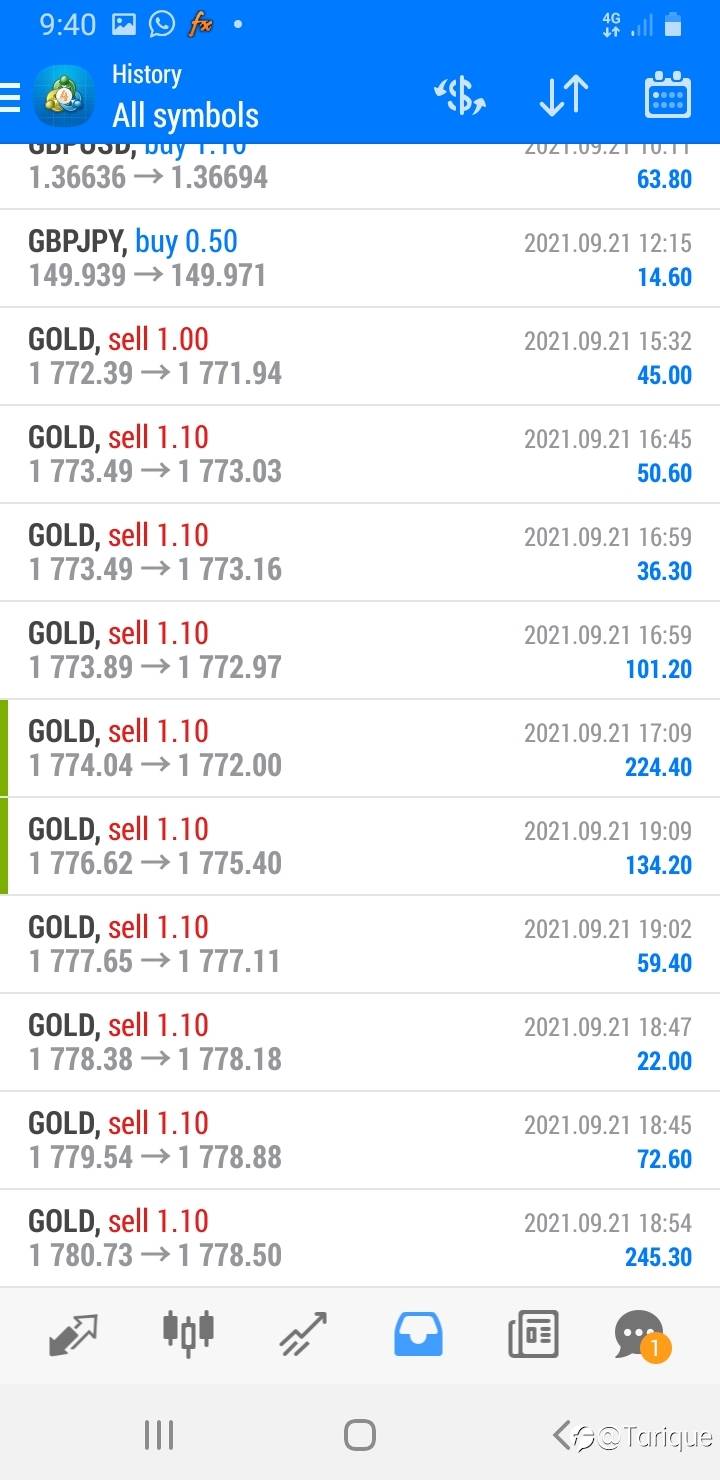Expand the GOLD trade closed at 17:09
The height and width of the screenshot is (1480, 720).
pos(360,748)
